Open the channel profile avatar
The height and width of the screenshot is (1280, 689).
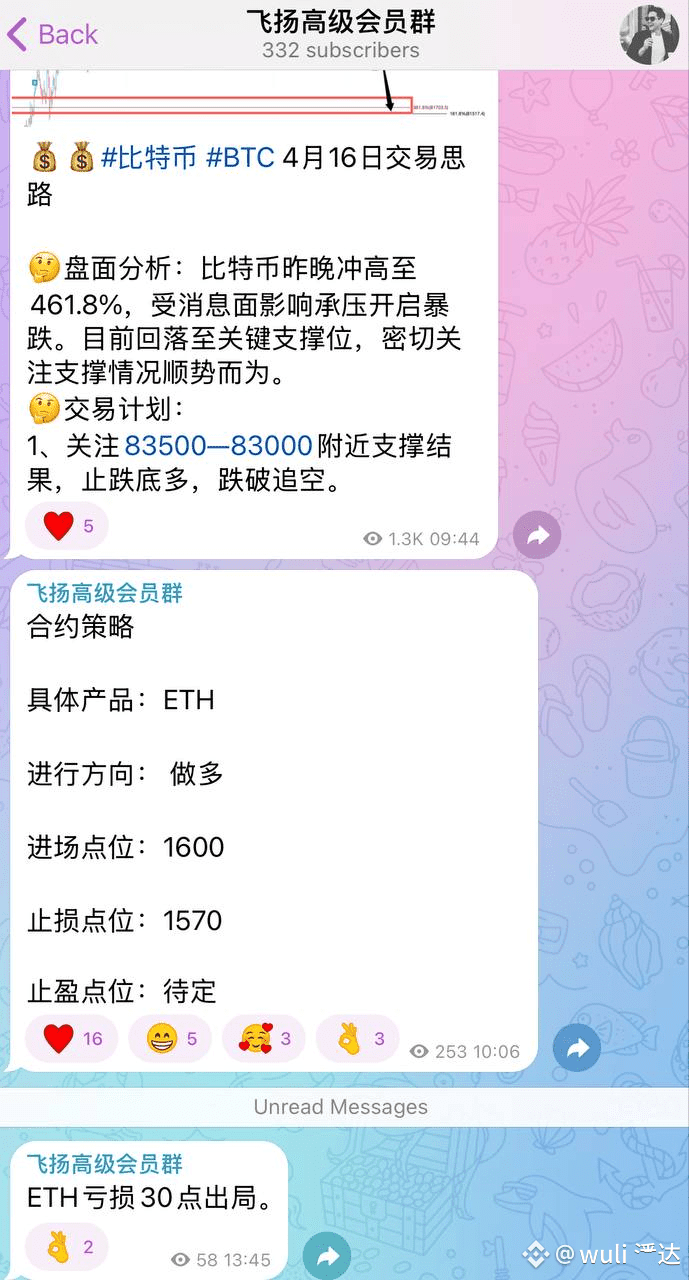click(649, 35)
